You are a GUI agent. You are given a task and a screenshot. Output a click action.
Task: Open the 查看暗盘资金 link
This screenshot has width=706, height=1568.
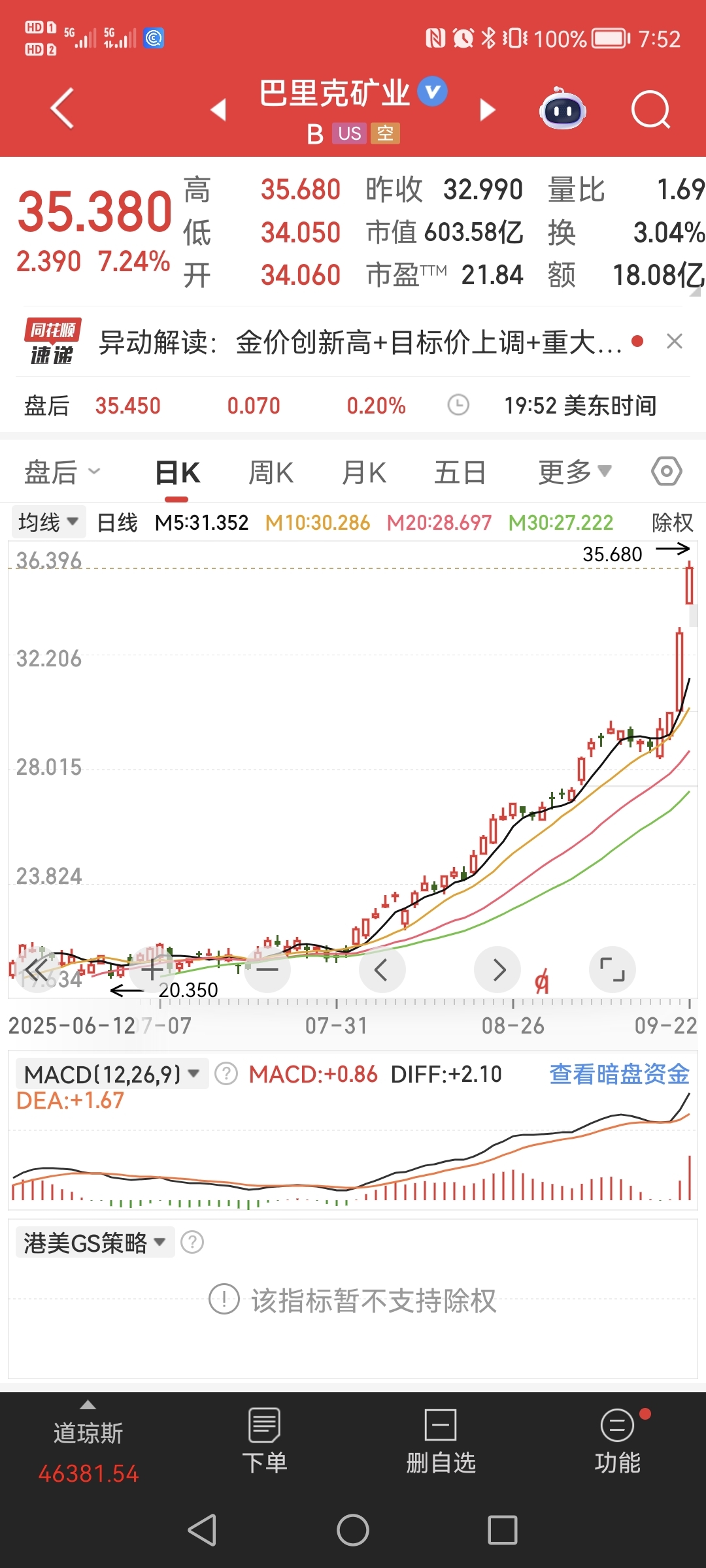click(617, 1073)
